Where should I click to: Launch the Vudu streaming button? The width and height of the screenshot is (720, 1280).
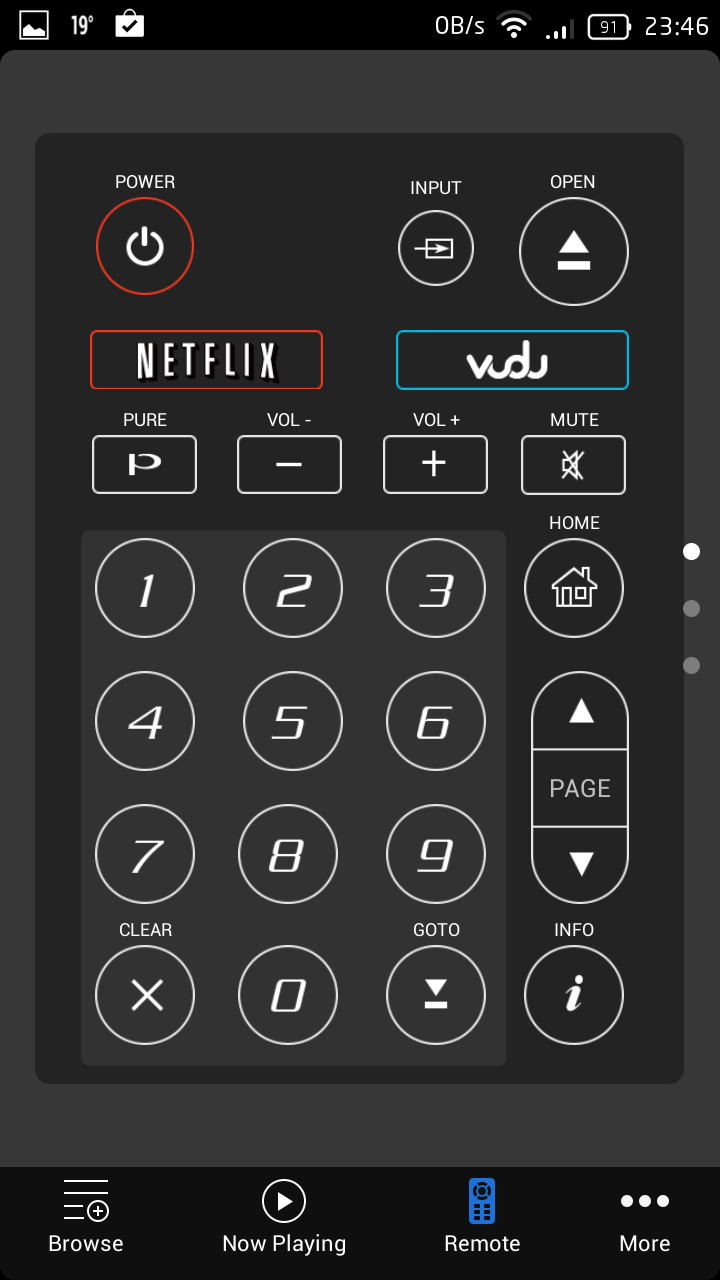(512, 360)
